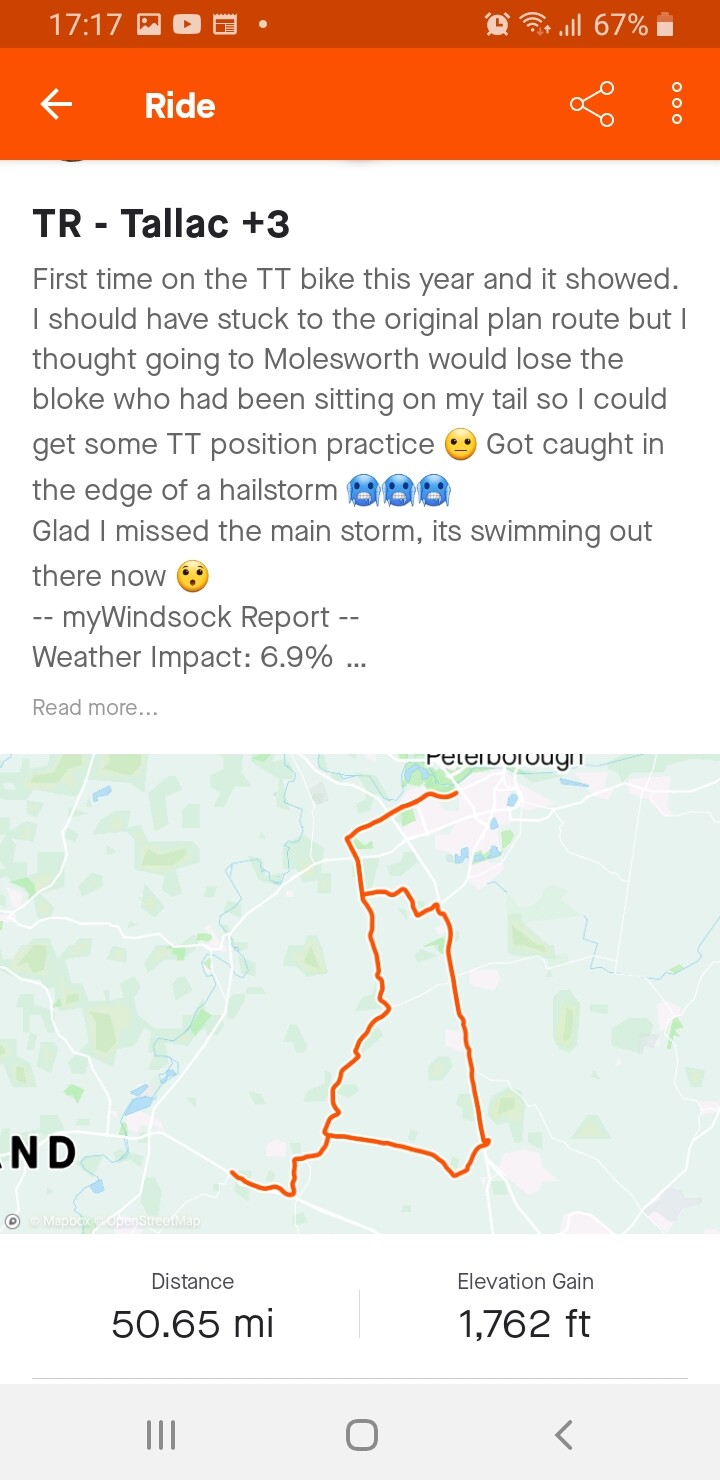This screenshot has height=1480, width=720.
Task: Open the ride route map
Action: click(x=360, y=993)
